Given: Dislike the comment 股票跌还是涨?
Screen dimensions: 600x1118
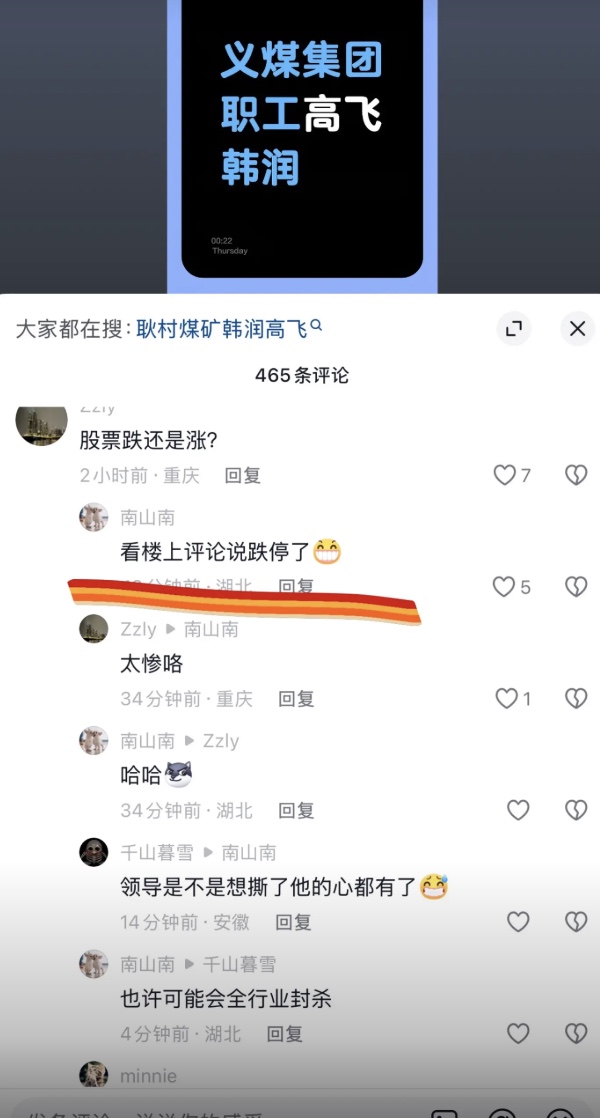Looking at the screenshot, I should tap(576, 475).
